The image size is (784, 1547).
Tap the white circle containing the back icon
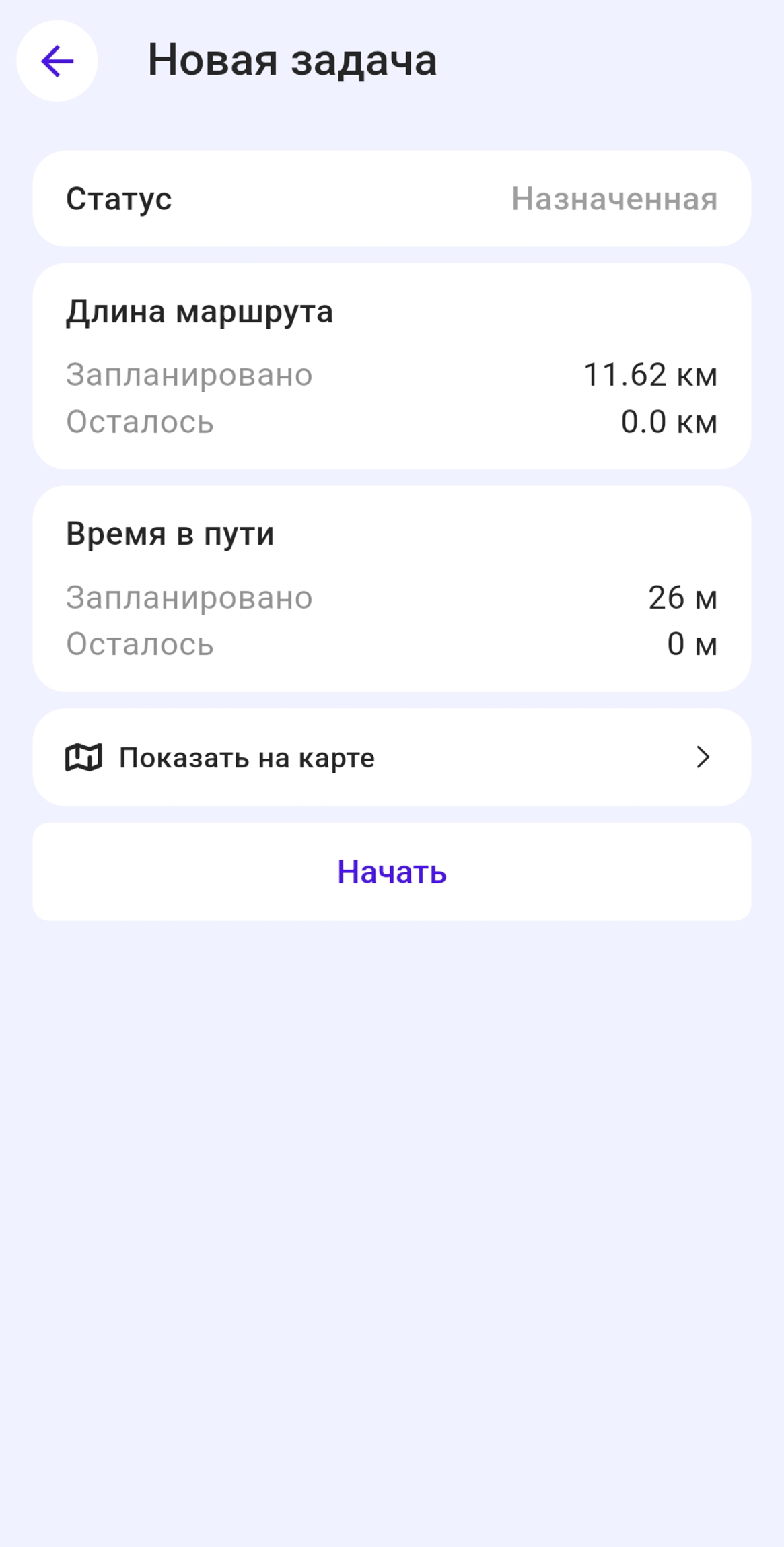click(57, 62)
